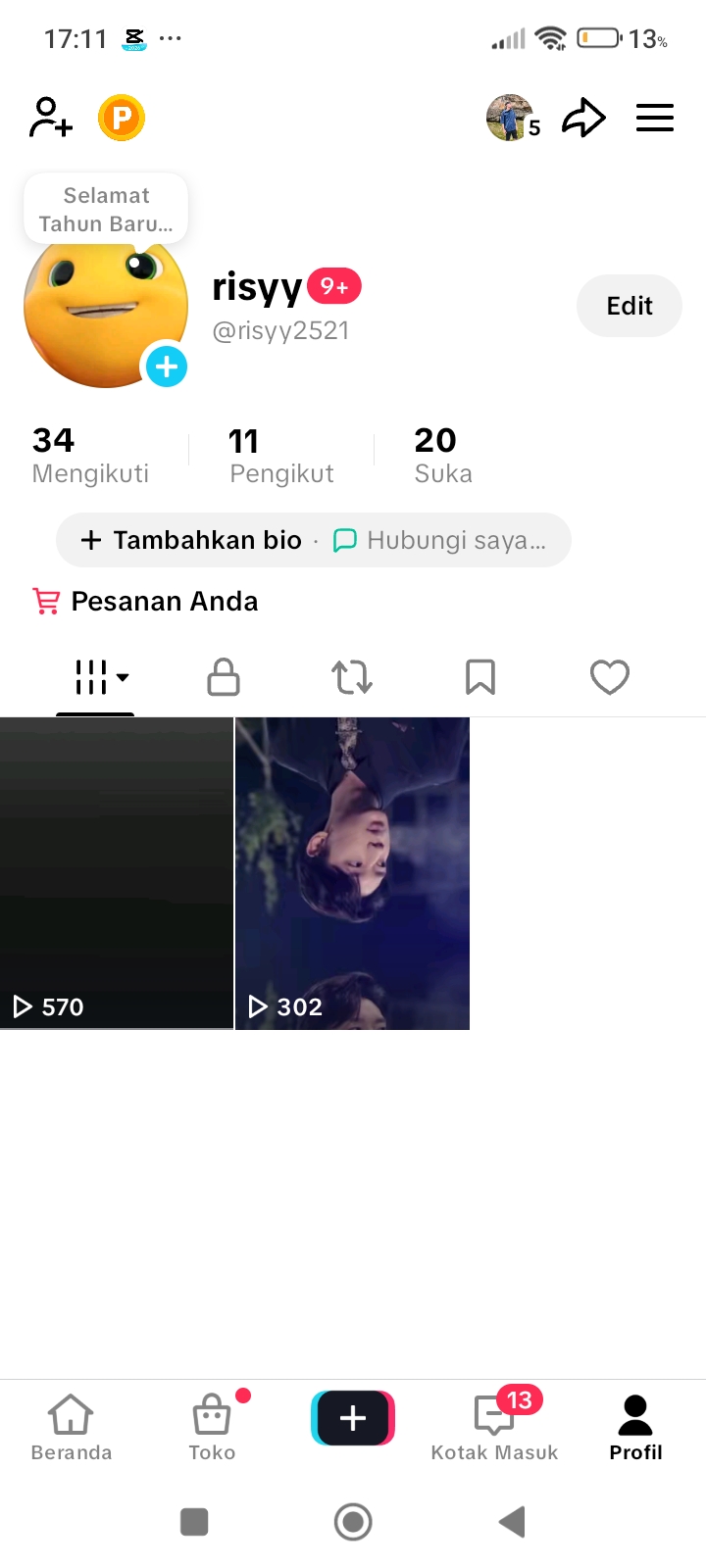Screen dimensions: 706x1568
Task: Switch to the bookmarked videos tab
Action: 480,677
